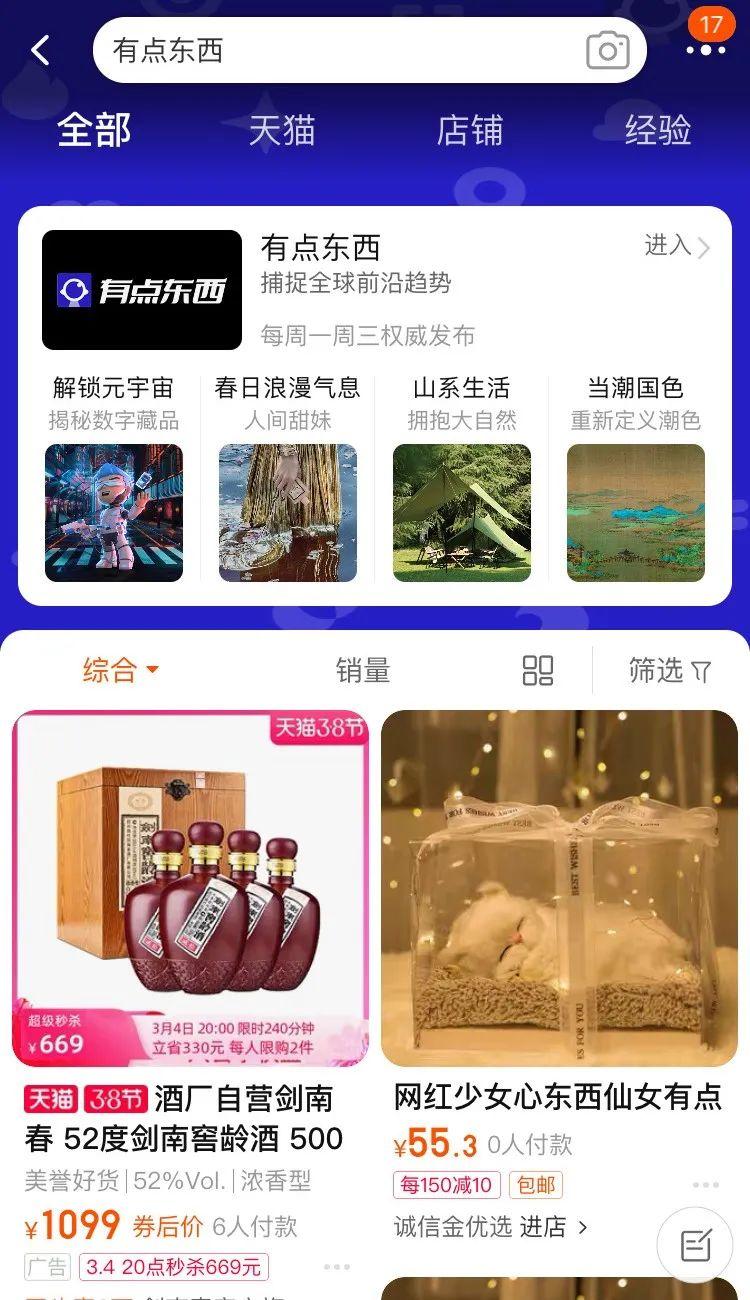Screen dimensions: 750x1300
Task: Tap the search field containing 有点东西
Action: 340,51
